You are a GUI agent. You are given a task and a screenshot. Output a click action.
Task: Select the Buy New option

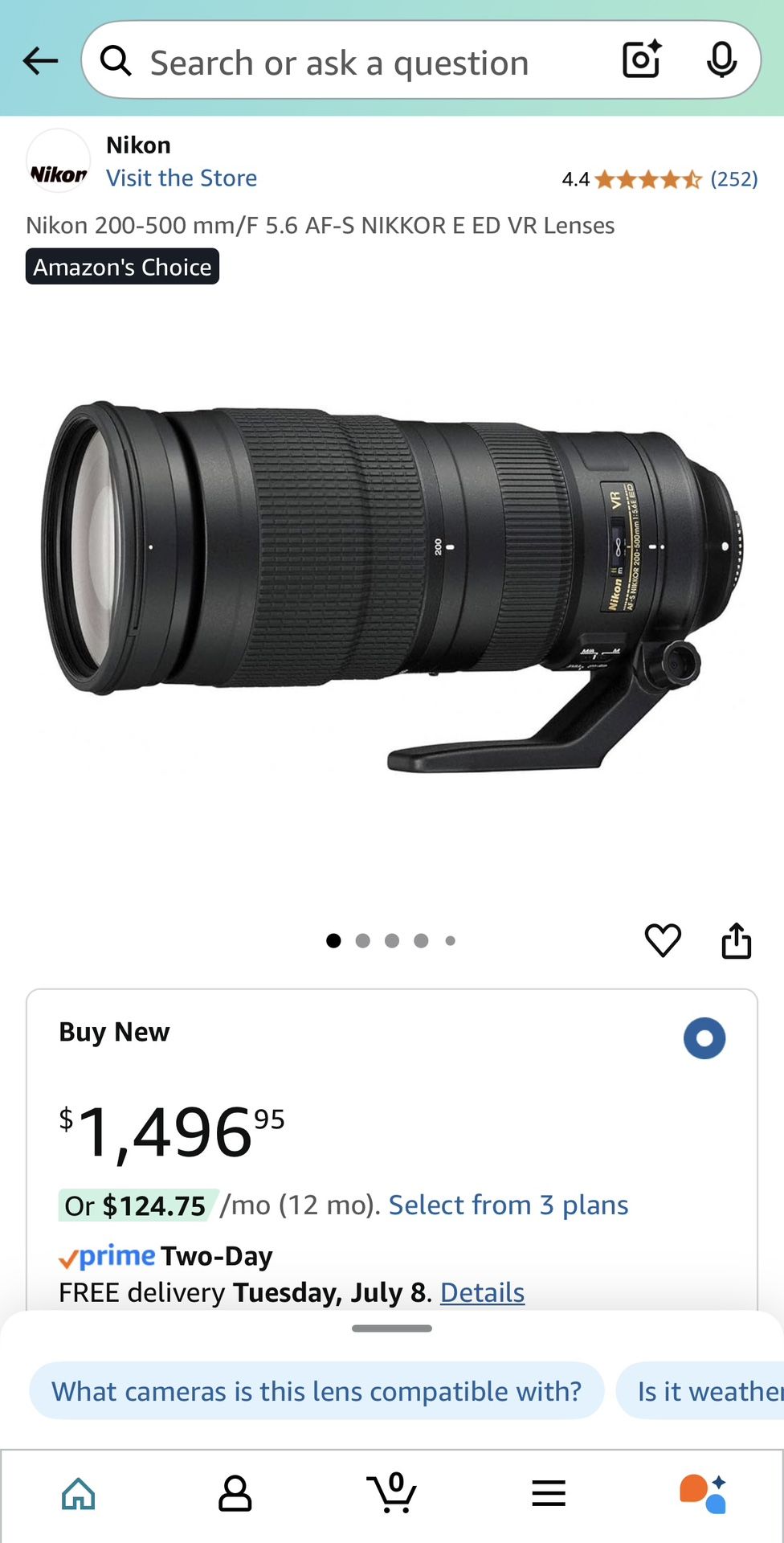point(704,1038)
